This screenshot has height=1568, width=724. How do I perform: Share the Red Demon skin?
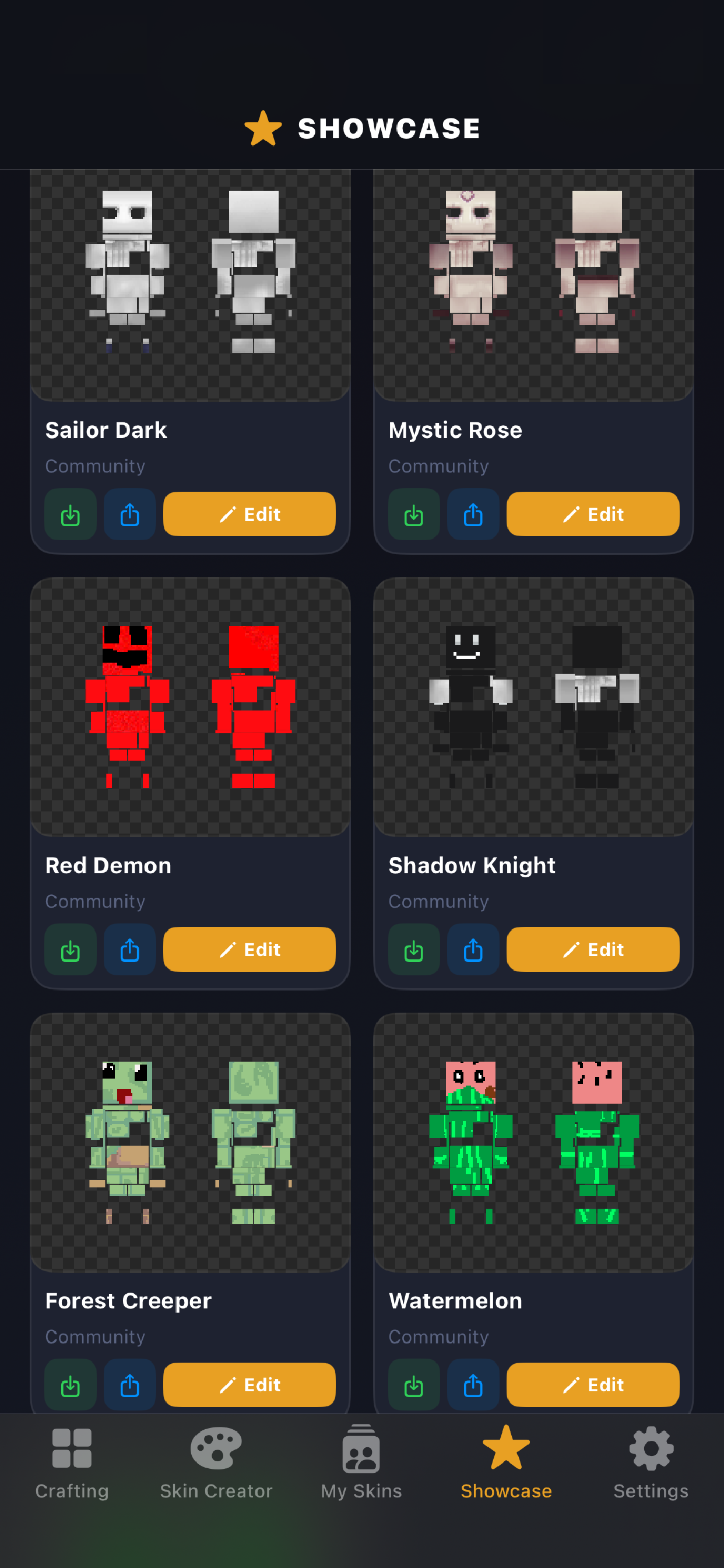129,950
